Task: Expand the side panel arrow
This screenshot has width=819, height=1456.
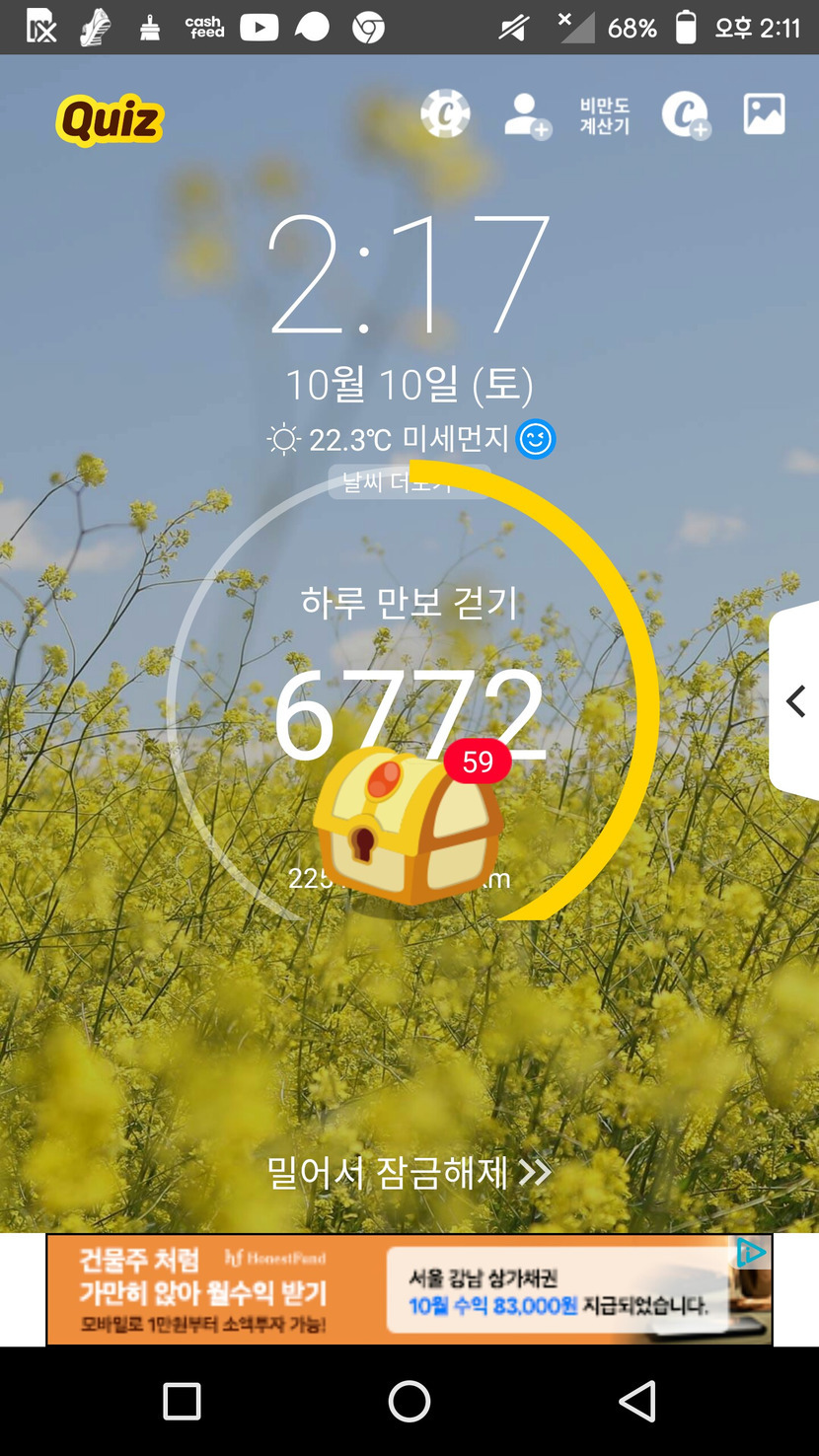Action: coord(796,700)
